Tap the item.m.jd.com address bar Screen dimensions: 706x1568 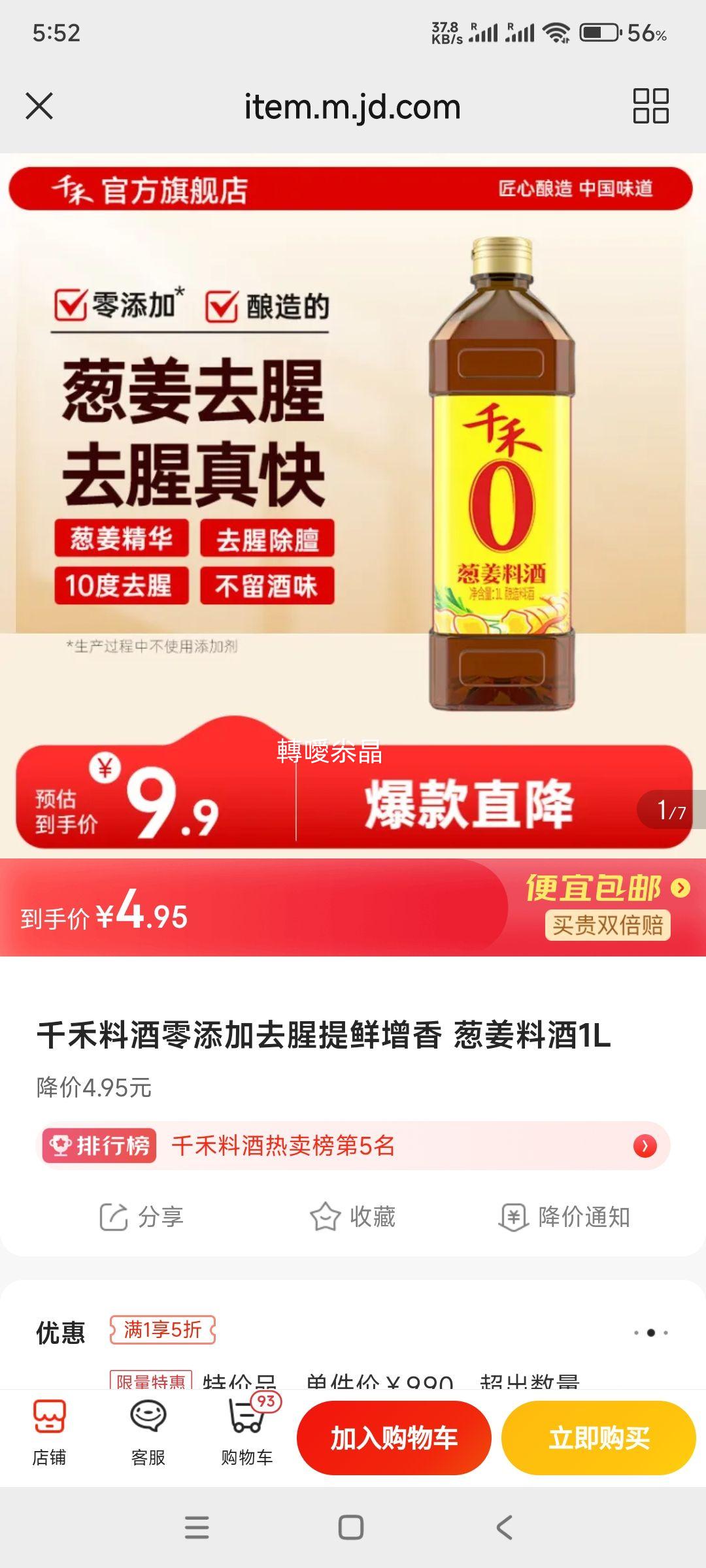[353, 106]
